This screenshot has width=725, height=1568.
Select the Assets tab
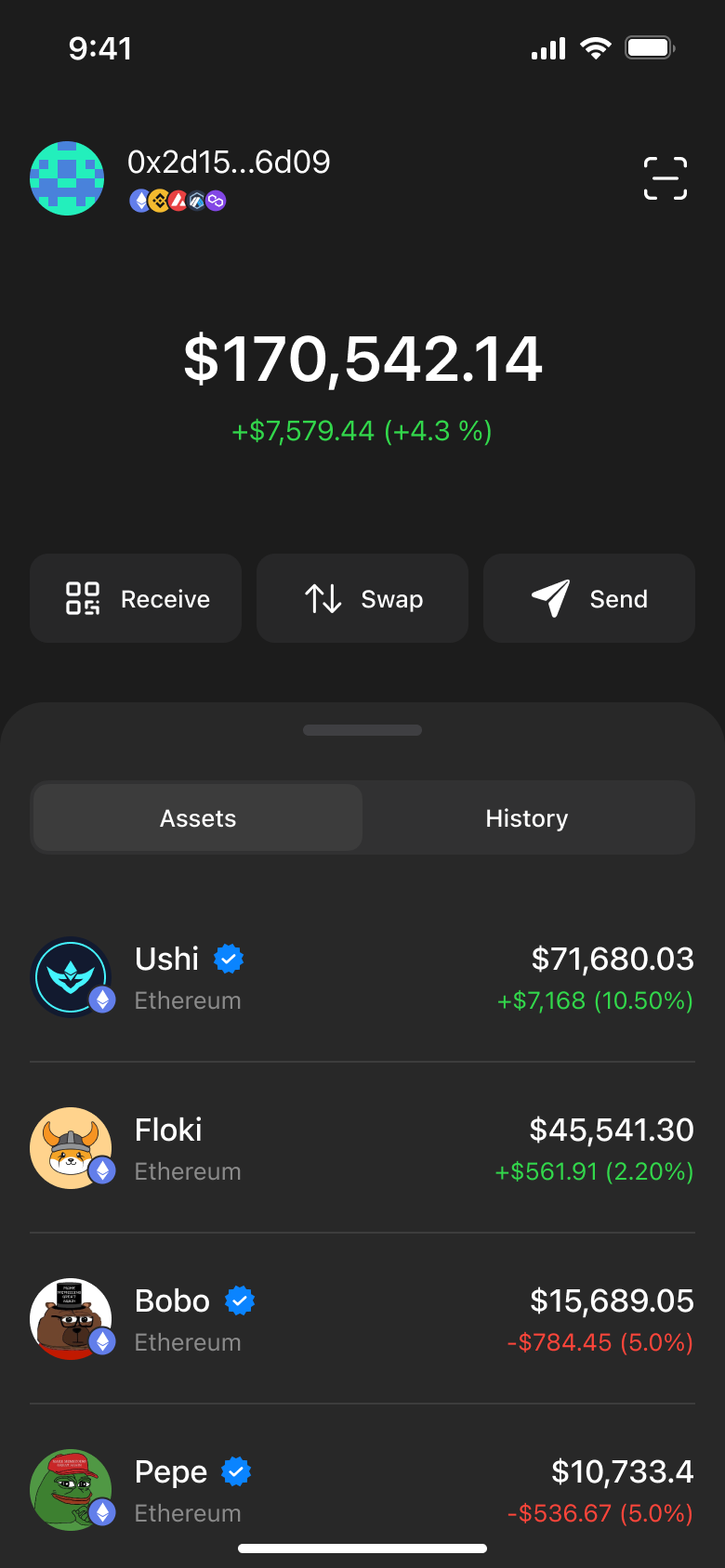click(x=198, y=817)
